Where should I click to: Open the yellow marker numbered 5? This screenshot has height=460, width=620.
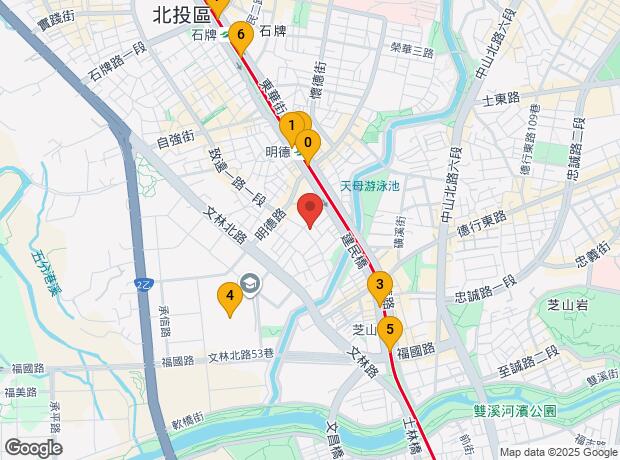tap(390, 329)
